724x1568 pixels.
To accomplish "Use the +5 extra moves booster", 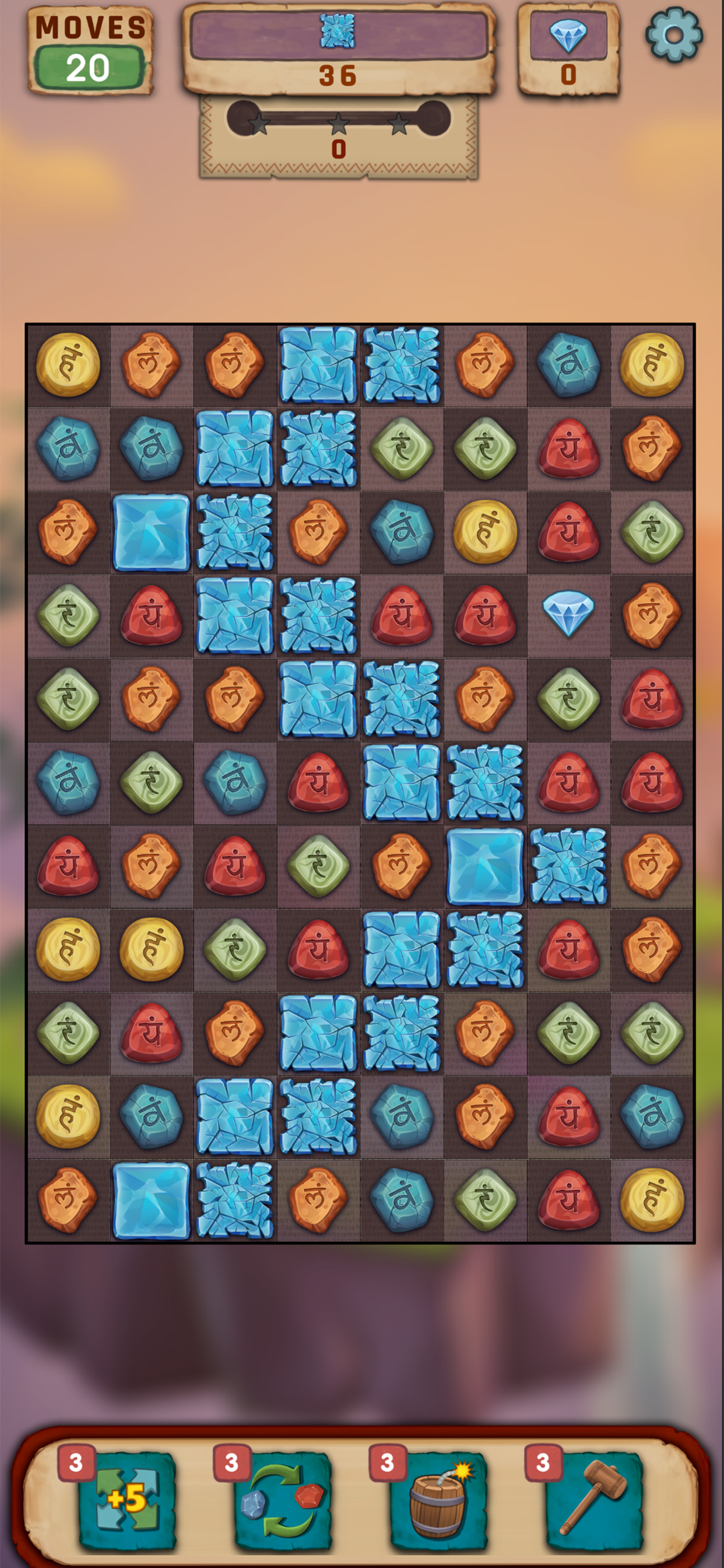I will point(127,1500).
